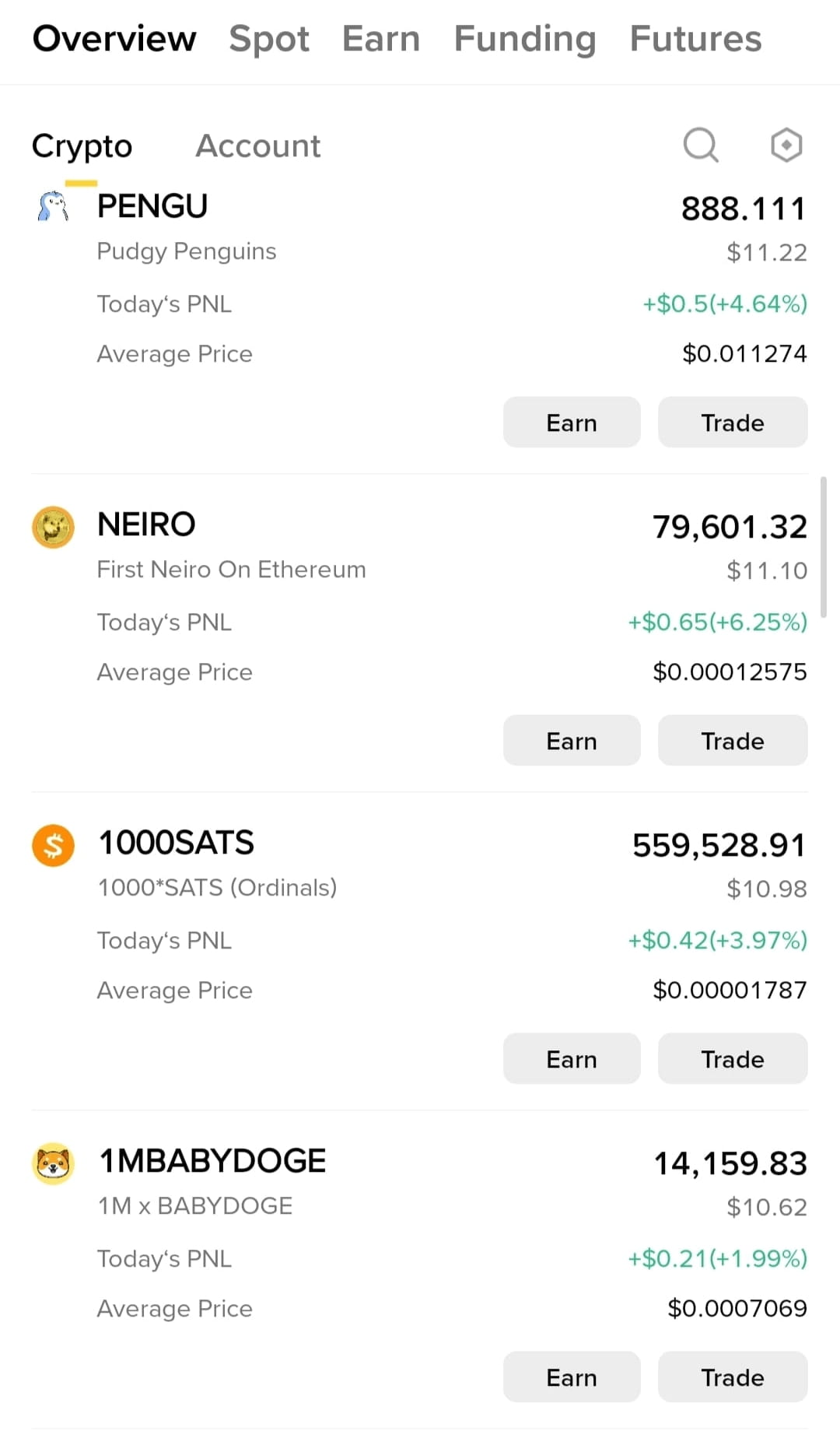Open the search magnifier icon
840x1431 pixels.
701,145
